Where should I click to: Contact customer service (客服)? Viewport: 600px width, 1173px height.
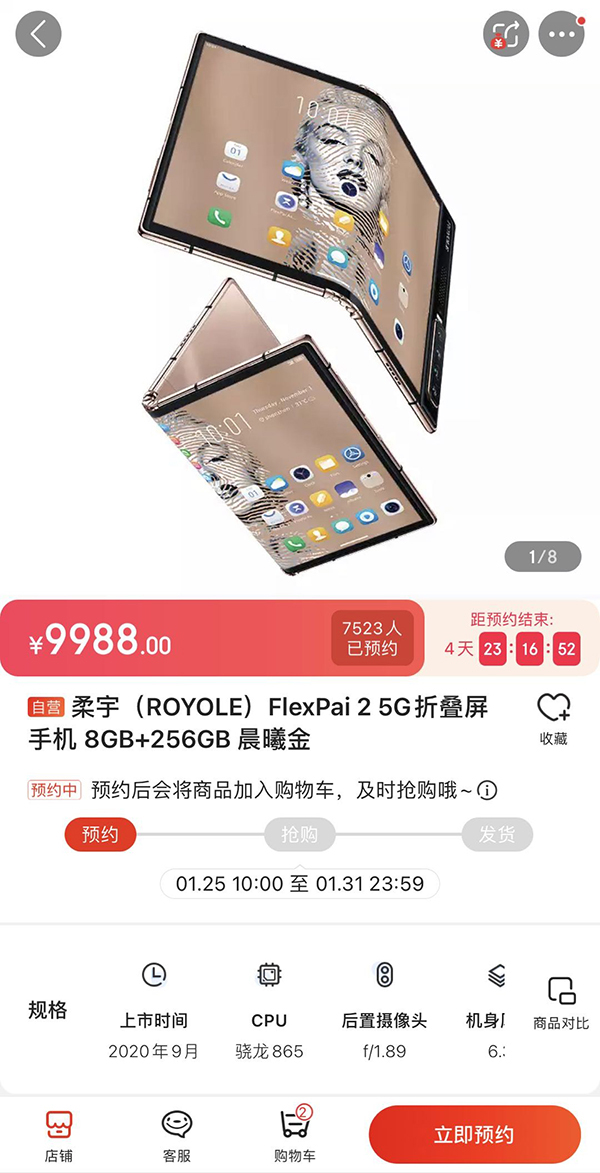177,1136
